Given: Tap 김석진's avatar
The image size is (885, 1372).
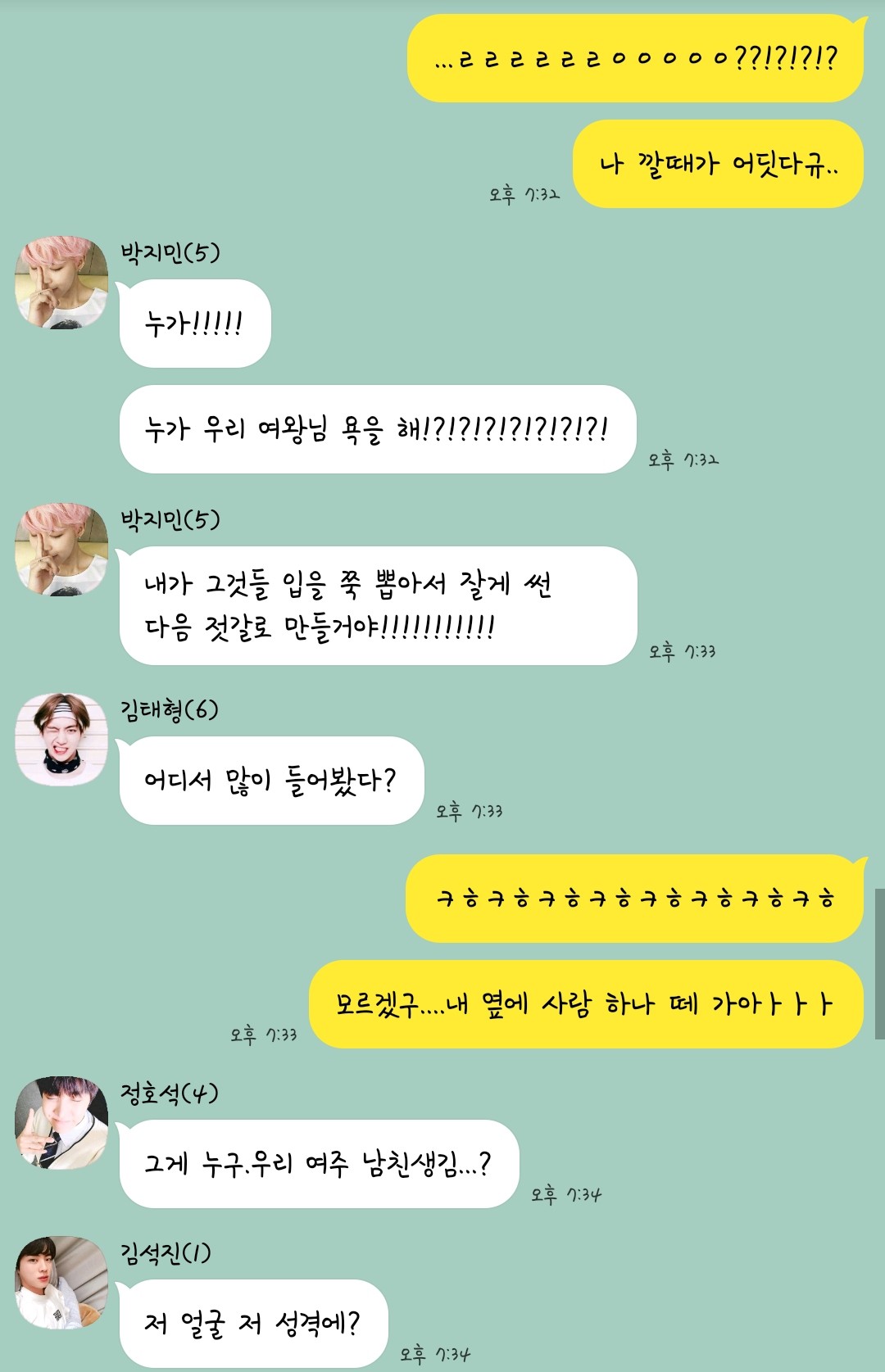Looking at the screenshot, I should click(61, 1283).
